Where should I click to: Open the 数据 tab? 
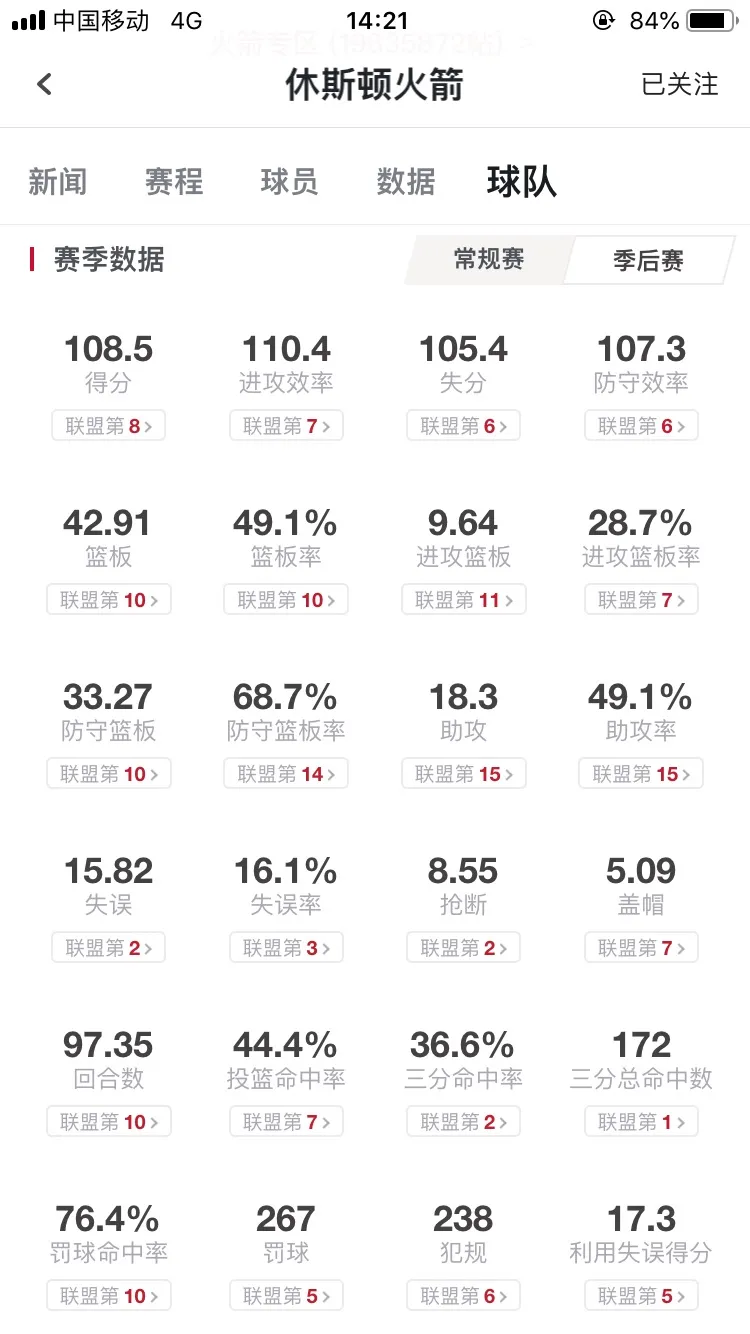click(406, 181)
